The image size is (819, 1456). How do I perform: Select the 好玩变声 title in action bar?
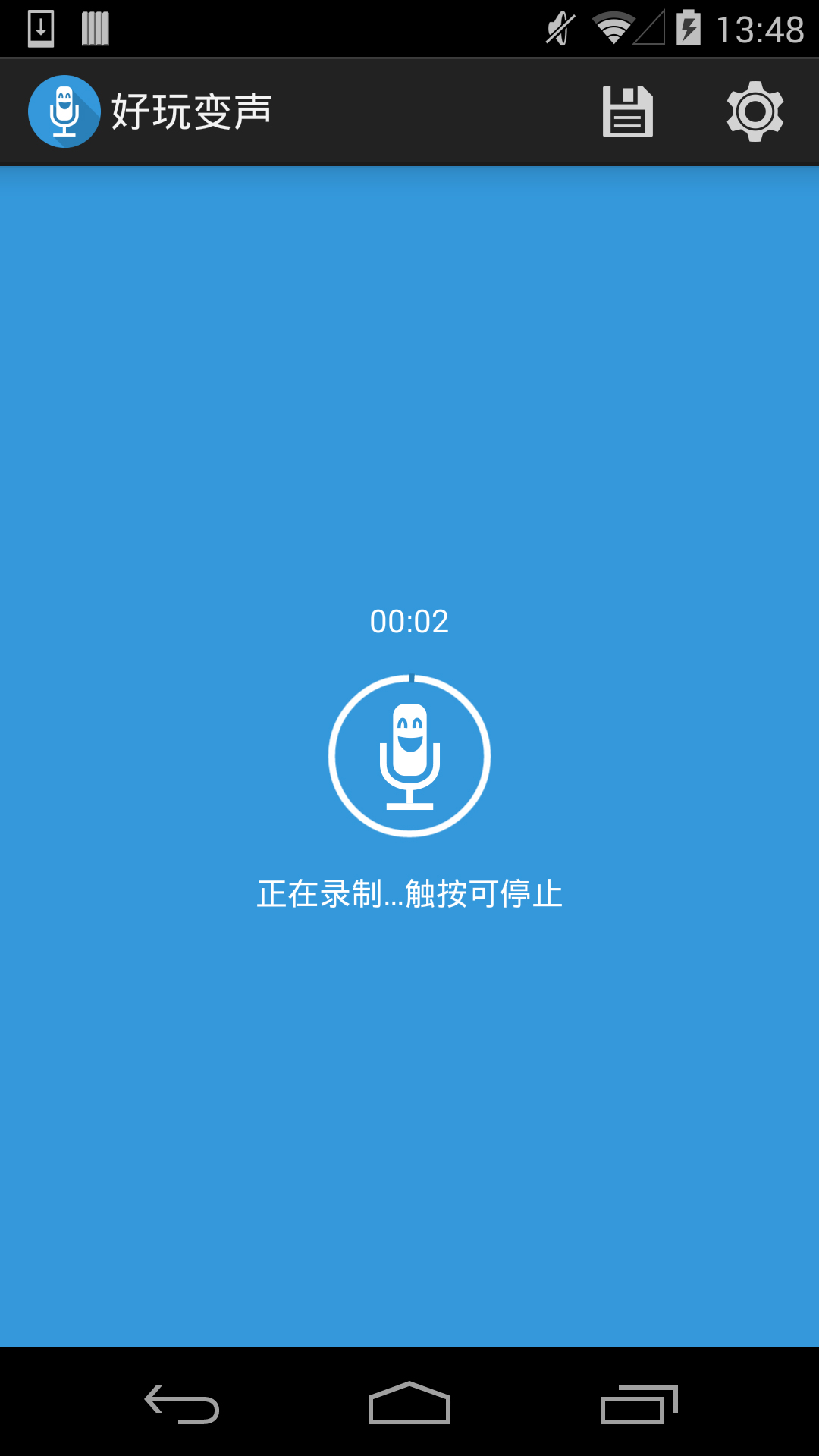(192, 111)
